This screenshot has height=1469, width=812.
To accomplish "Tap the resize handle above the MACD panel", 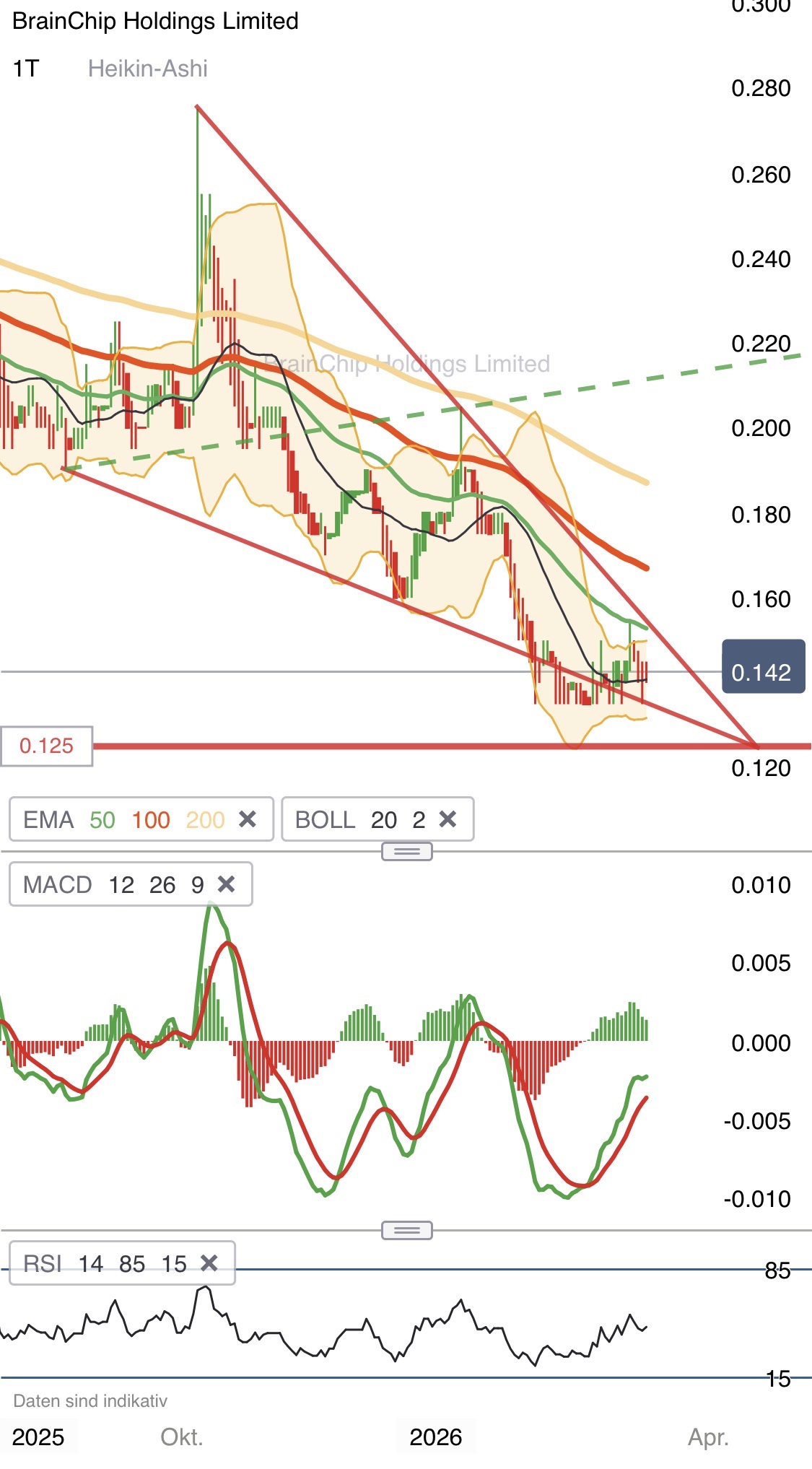I will (406, 852).
